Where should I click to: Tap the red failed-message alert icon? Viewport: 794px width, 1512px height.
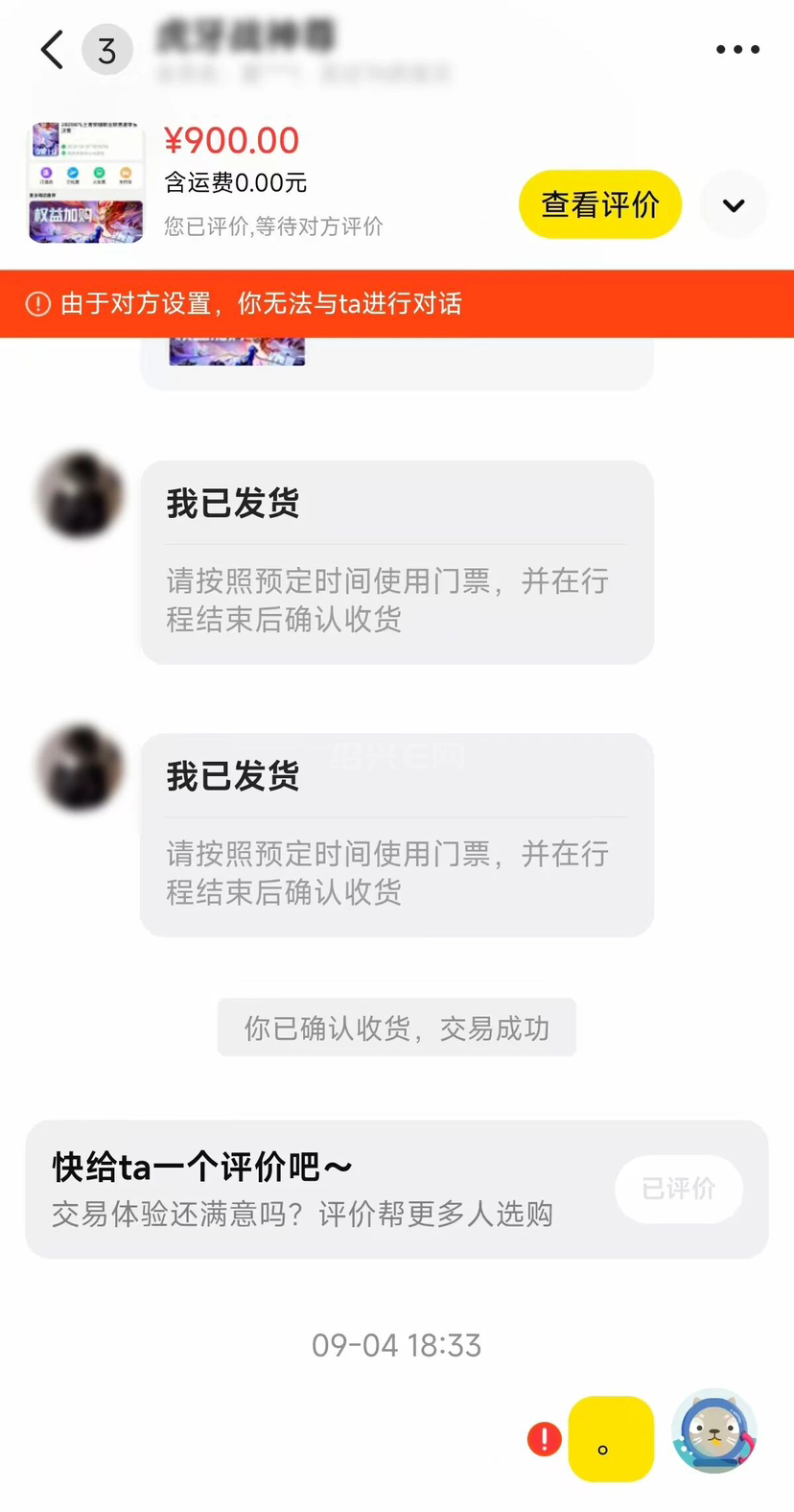click(x=545, y=1438)
